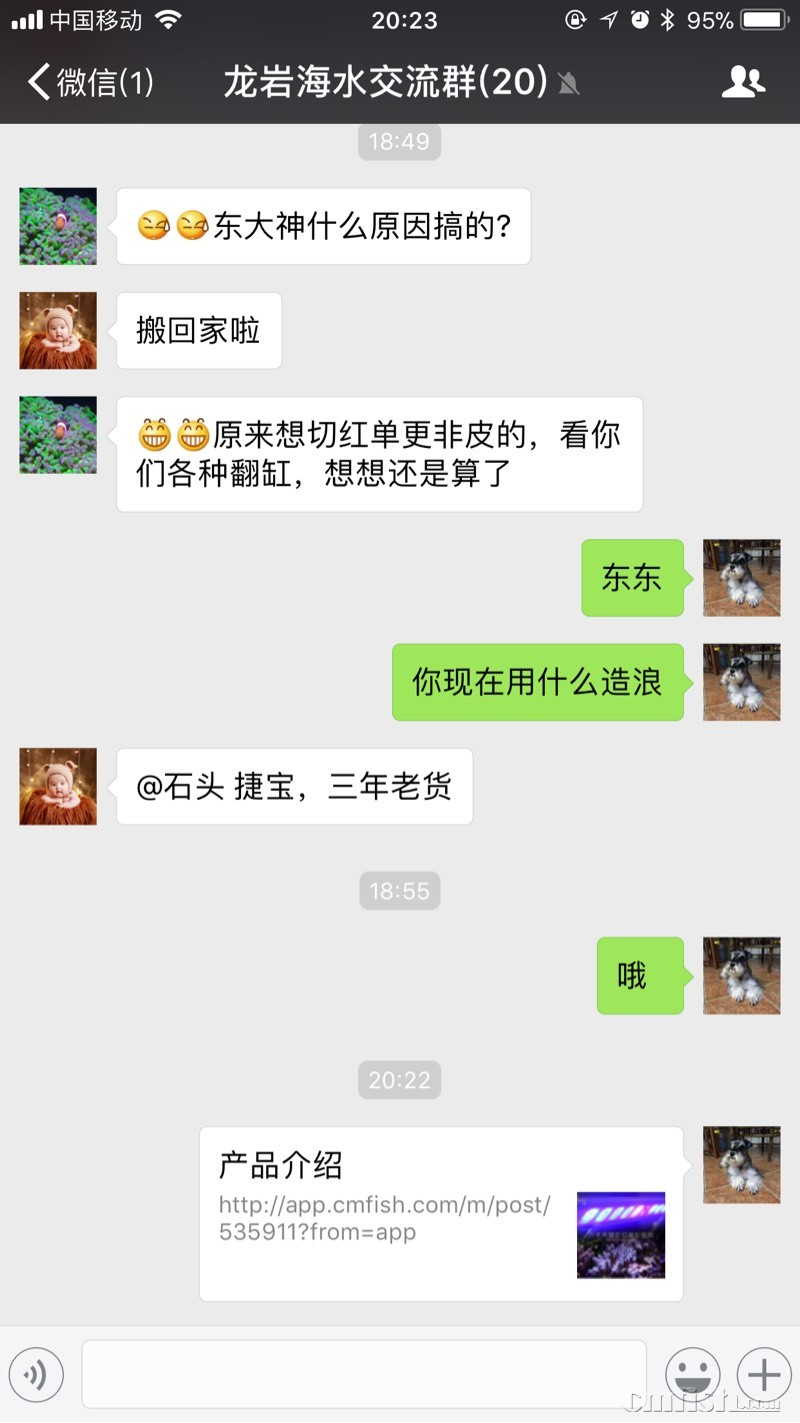Open the group members info icon
The width and height of the screenshot is (800, 1423).
click(x=742, y=82)
